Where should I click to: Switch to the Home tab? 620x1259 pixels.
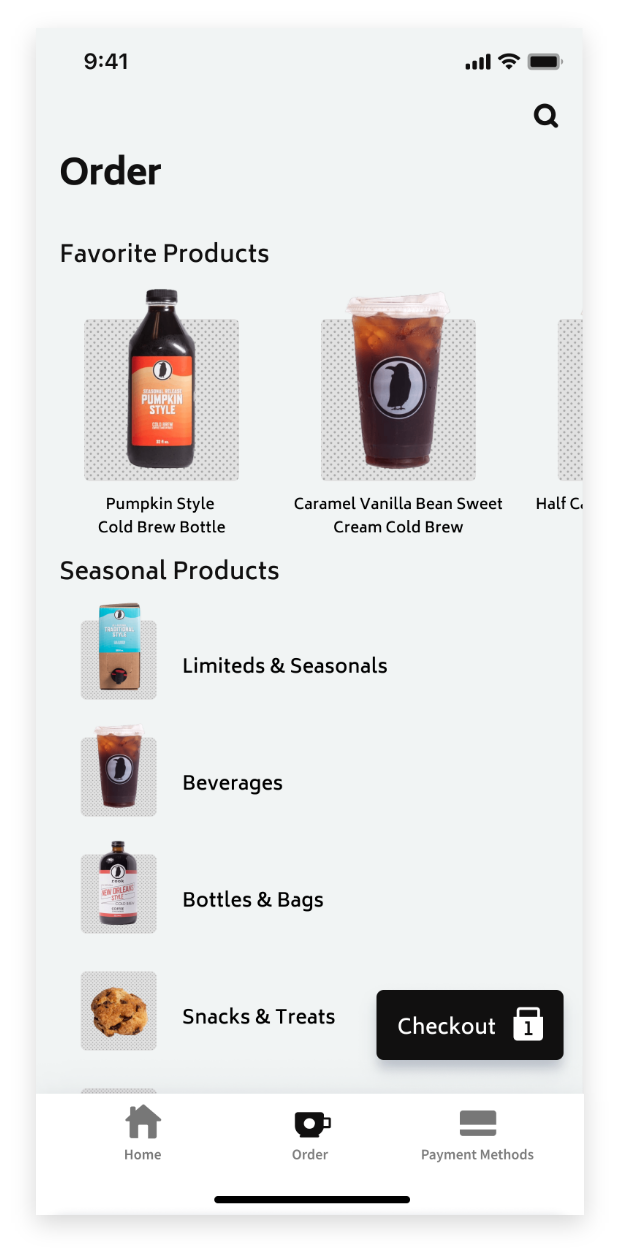(x=143, y=1133)
